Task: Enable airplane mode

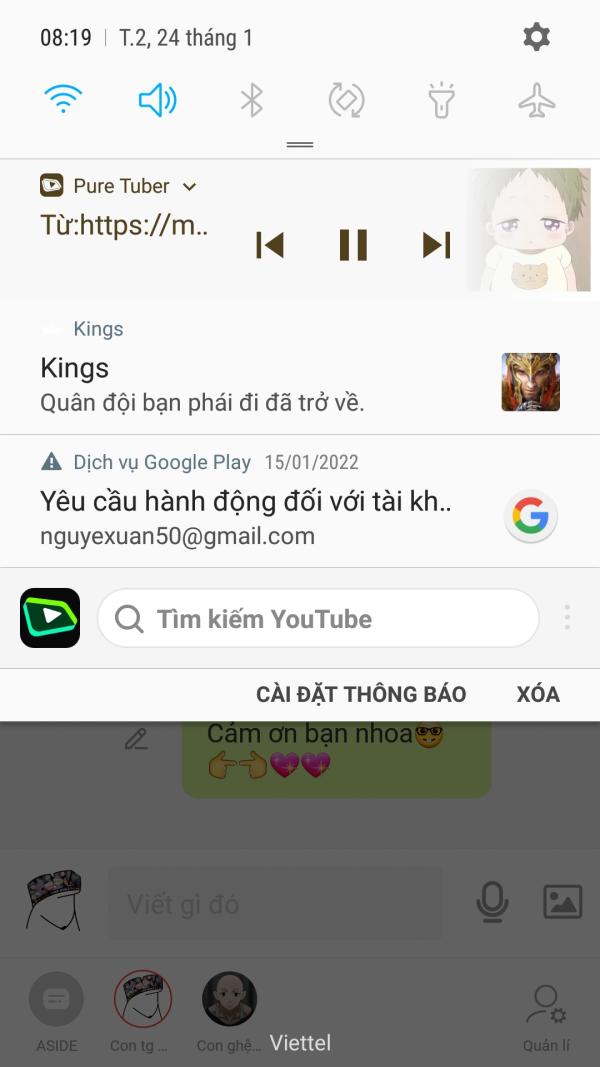Action: [x=537, y=101]
